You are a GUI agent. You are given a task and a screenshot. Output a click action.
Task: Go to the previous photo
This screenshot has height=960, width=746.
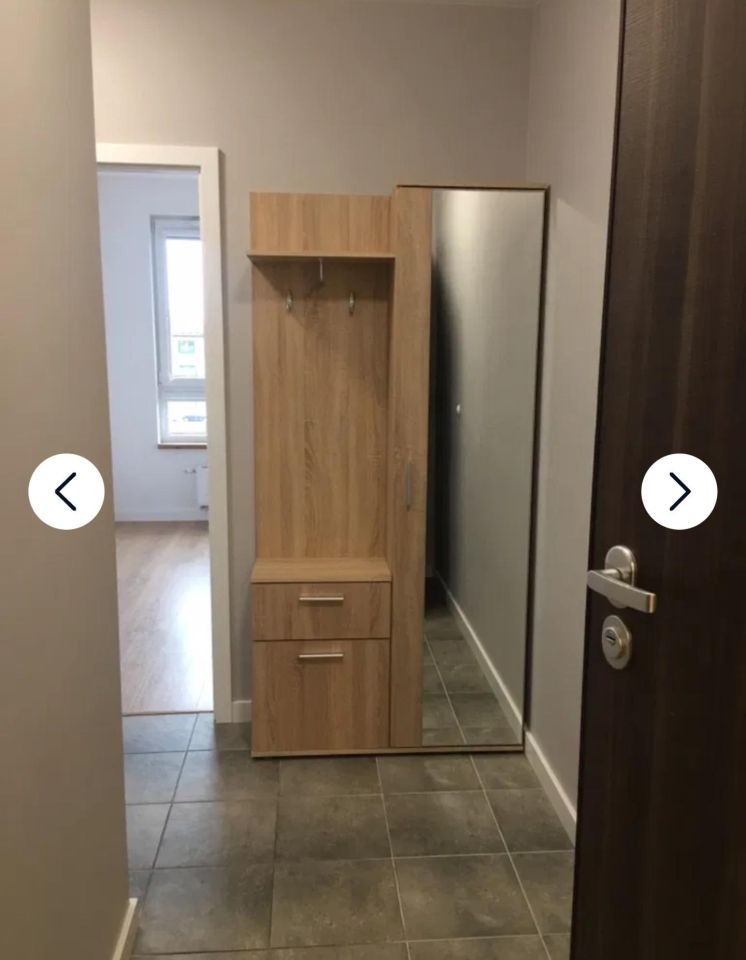click(x=66, y=491)
